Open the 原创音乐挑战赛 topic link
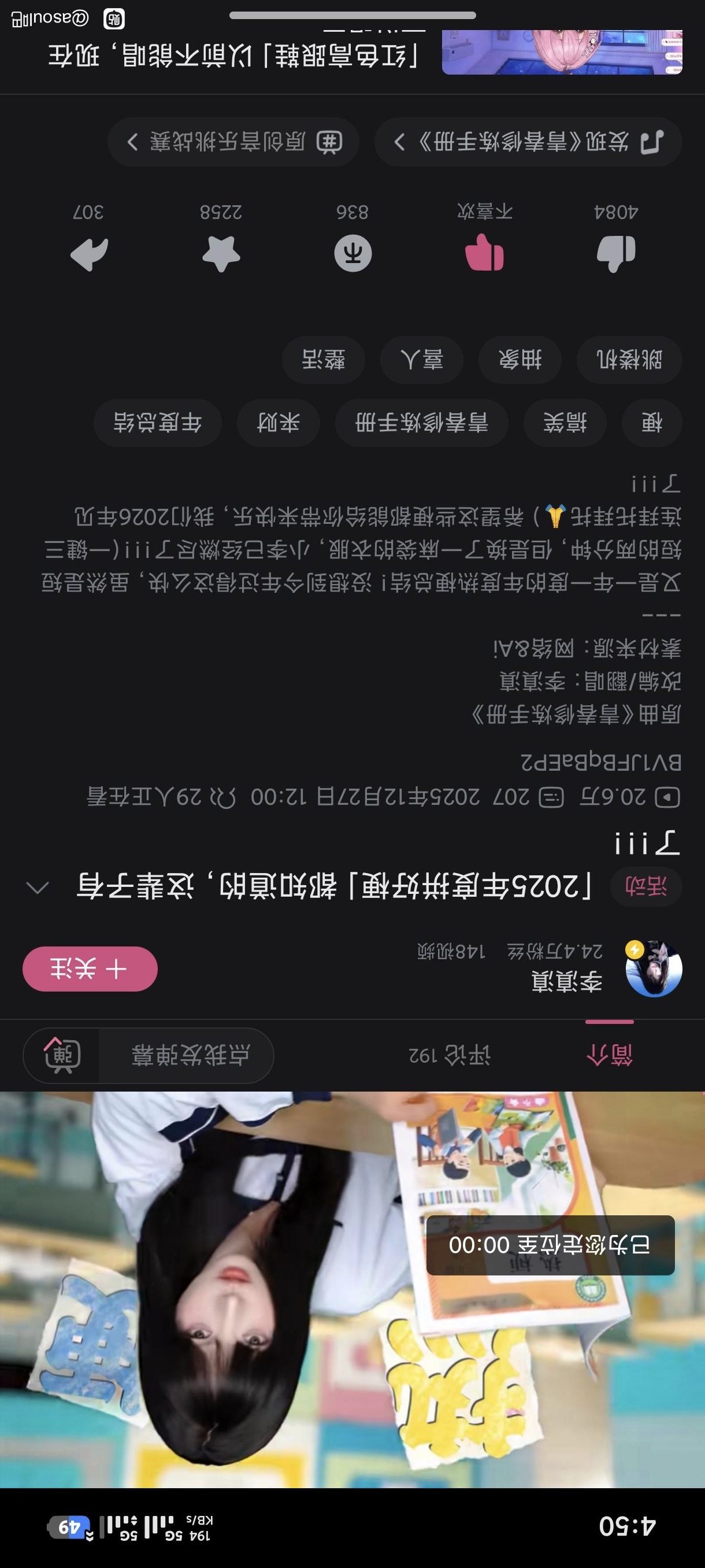 pyautogui.click(x=233, y=142)
